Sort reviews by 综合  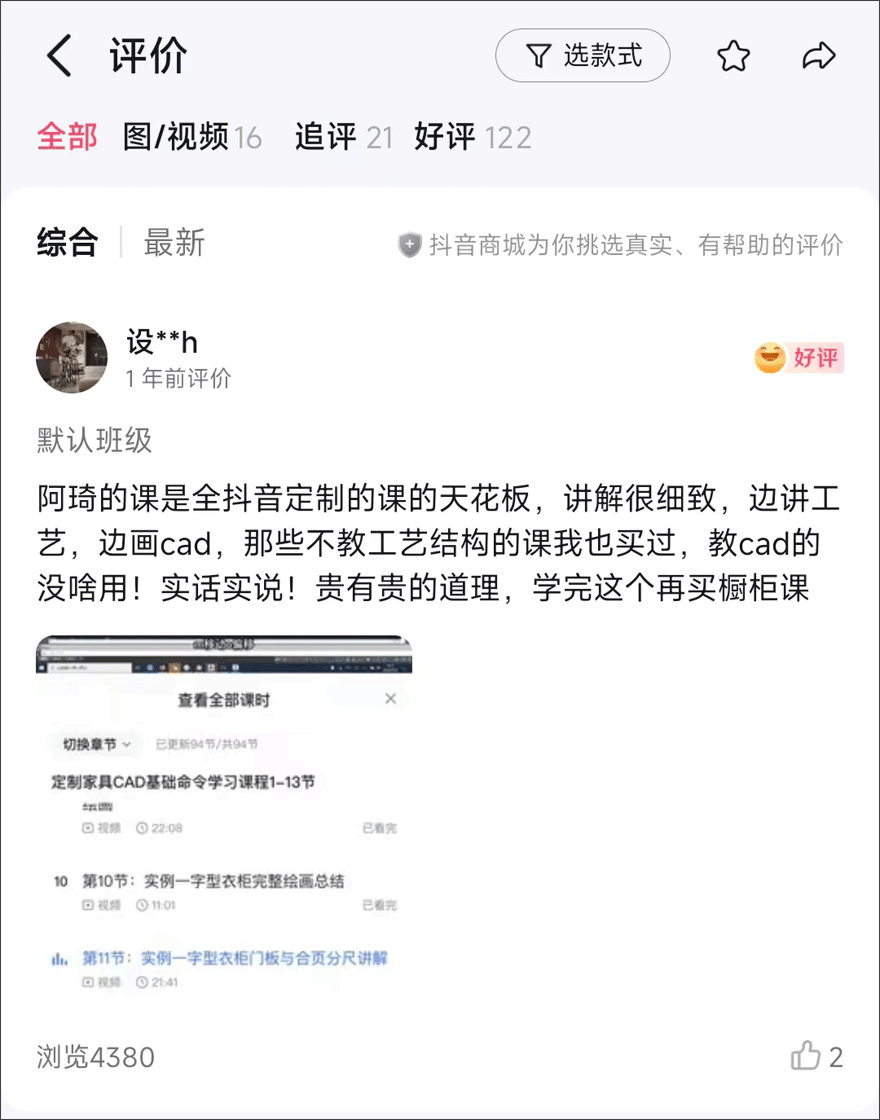pos(67,242)
